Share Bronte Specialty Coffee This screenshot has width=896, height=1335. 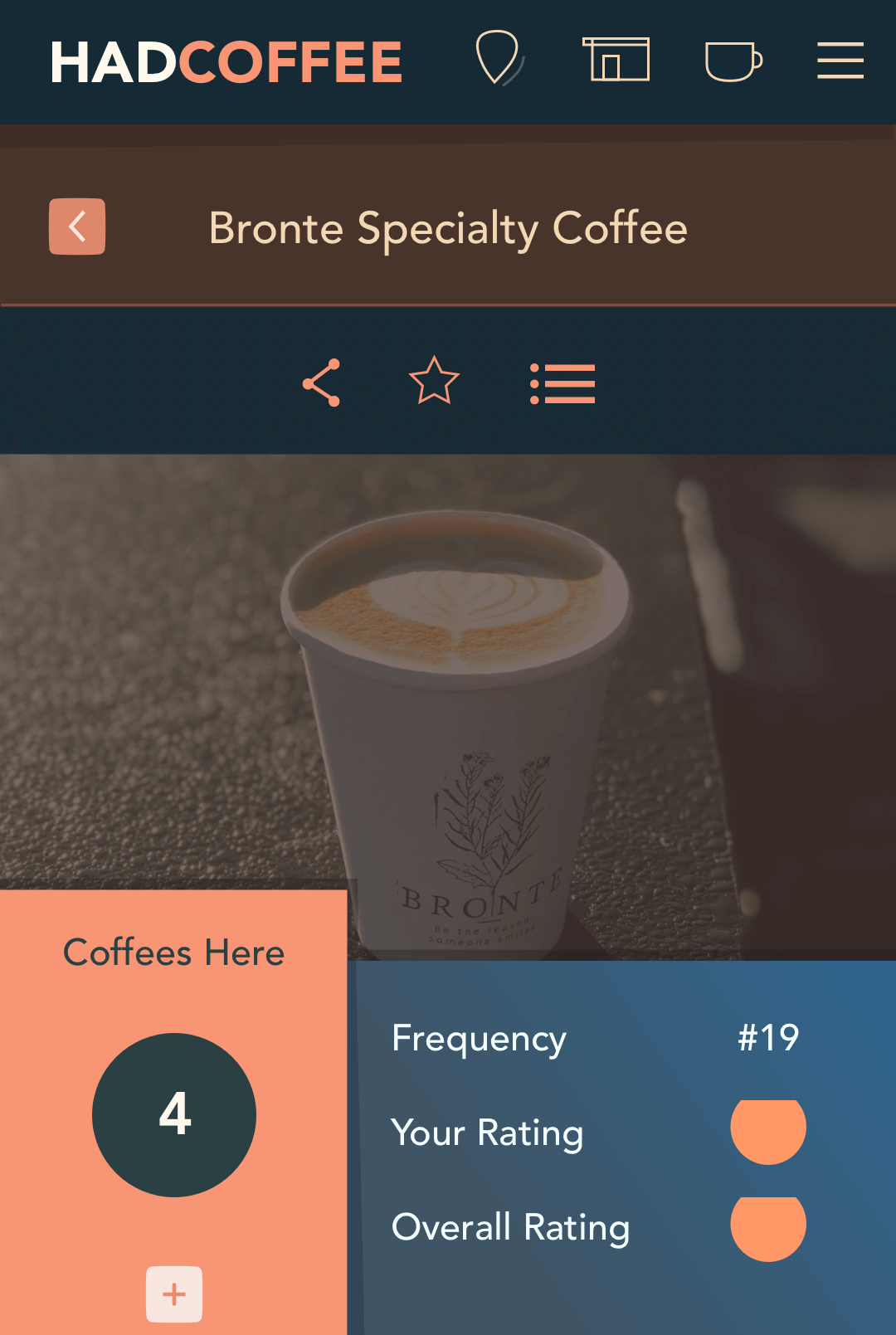tap(322, 382)
